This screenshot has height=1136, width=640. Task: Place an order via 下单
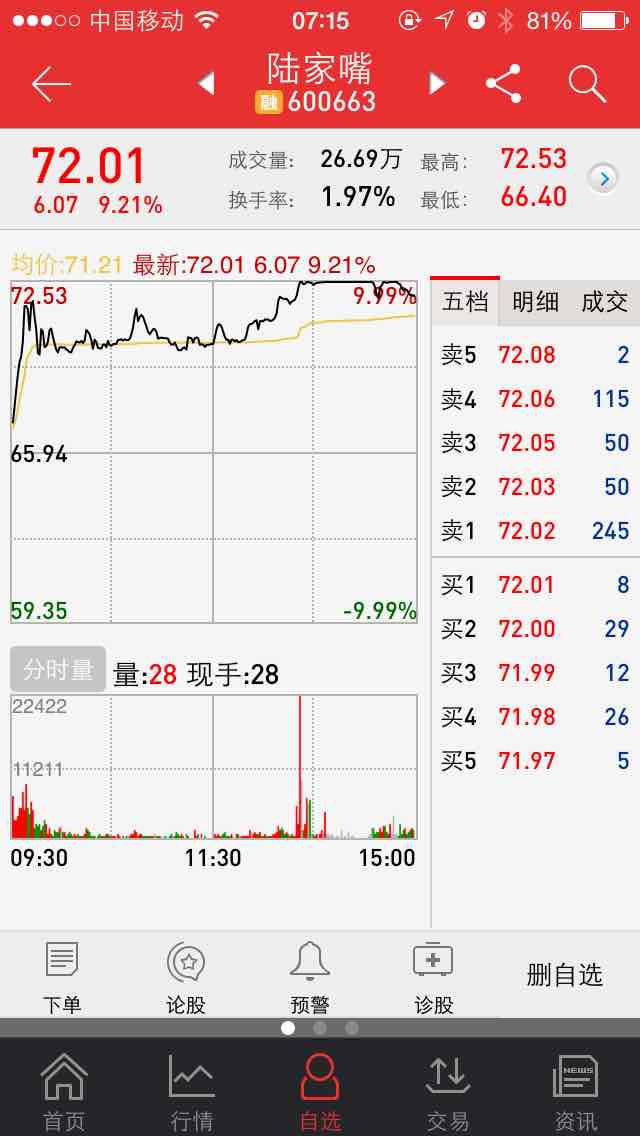tap(62, 977)
